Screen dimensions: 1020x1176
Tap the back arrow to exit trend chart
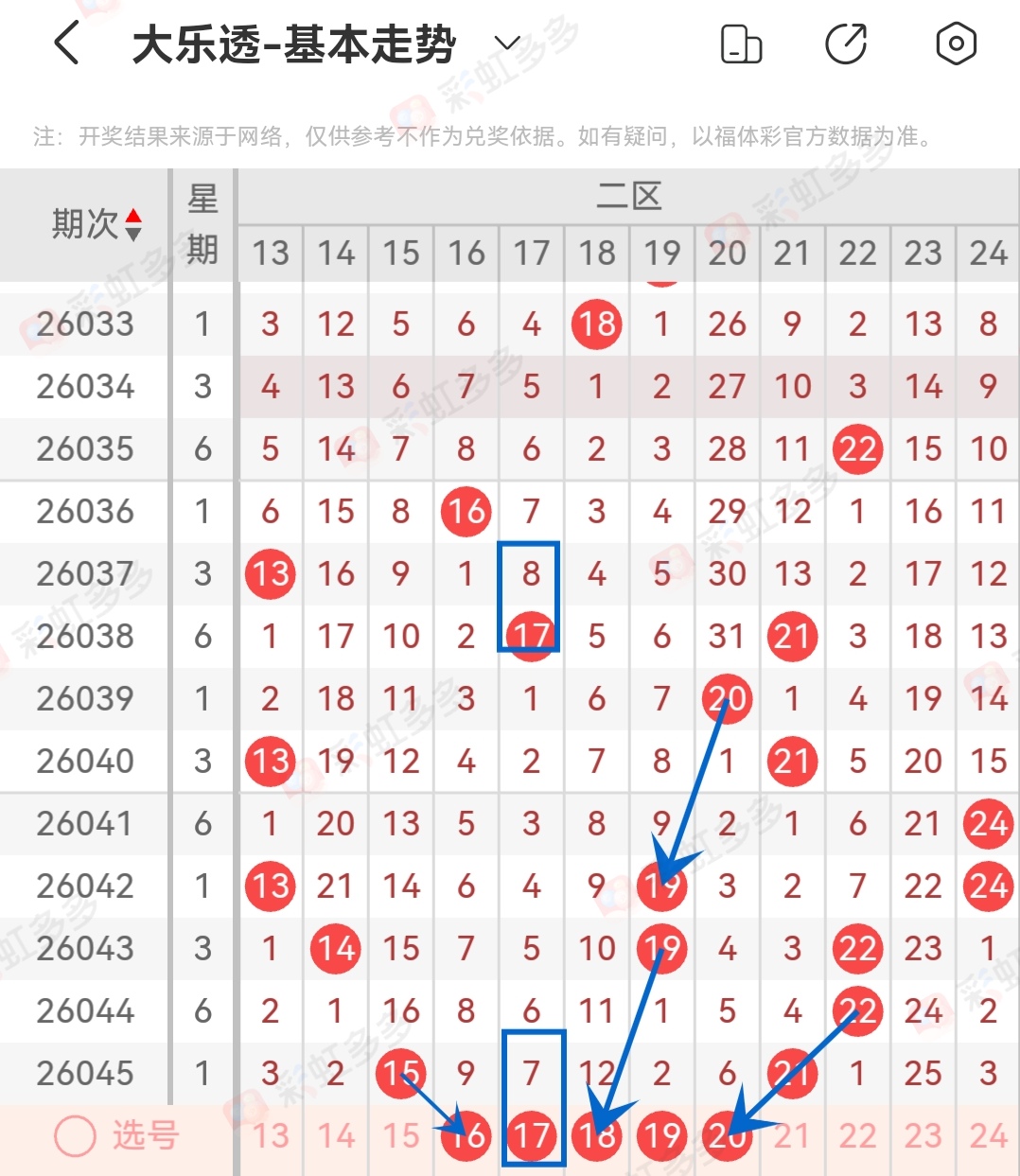pyautogui.click(x=64, y=43)
